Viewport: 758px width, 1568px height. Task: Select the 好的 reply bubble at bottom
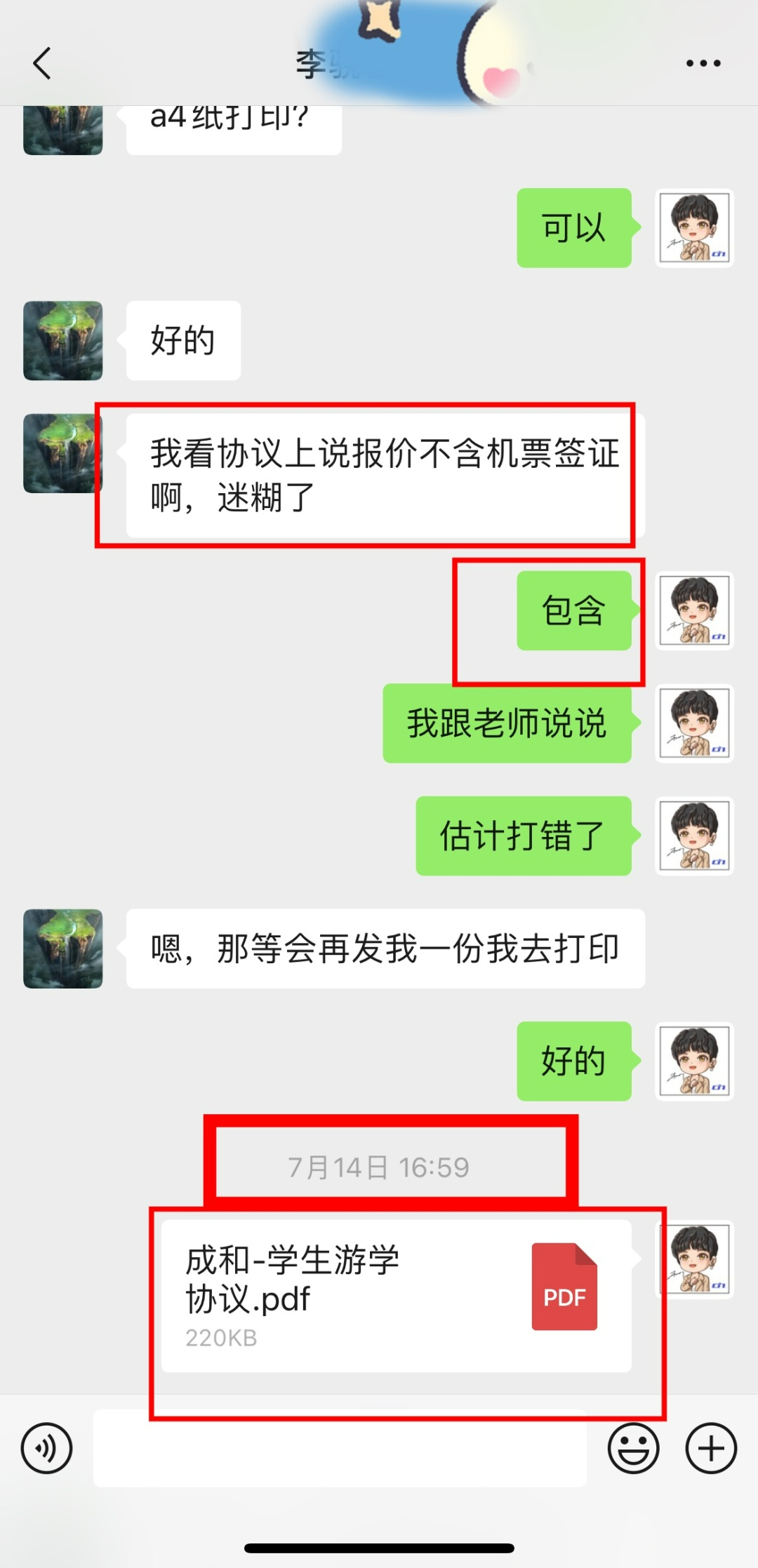[573, 1061]
